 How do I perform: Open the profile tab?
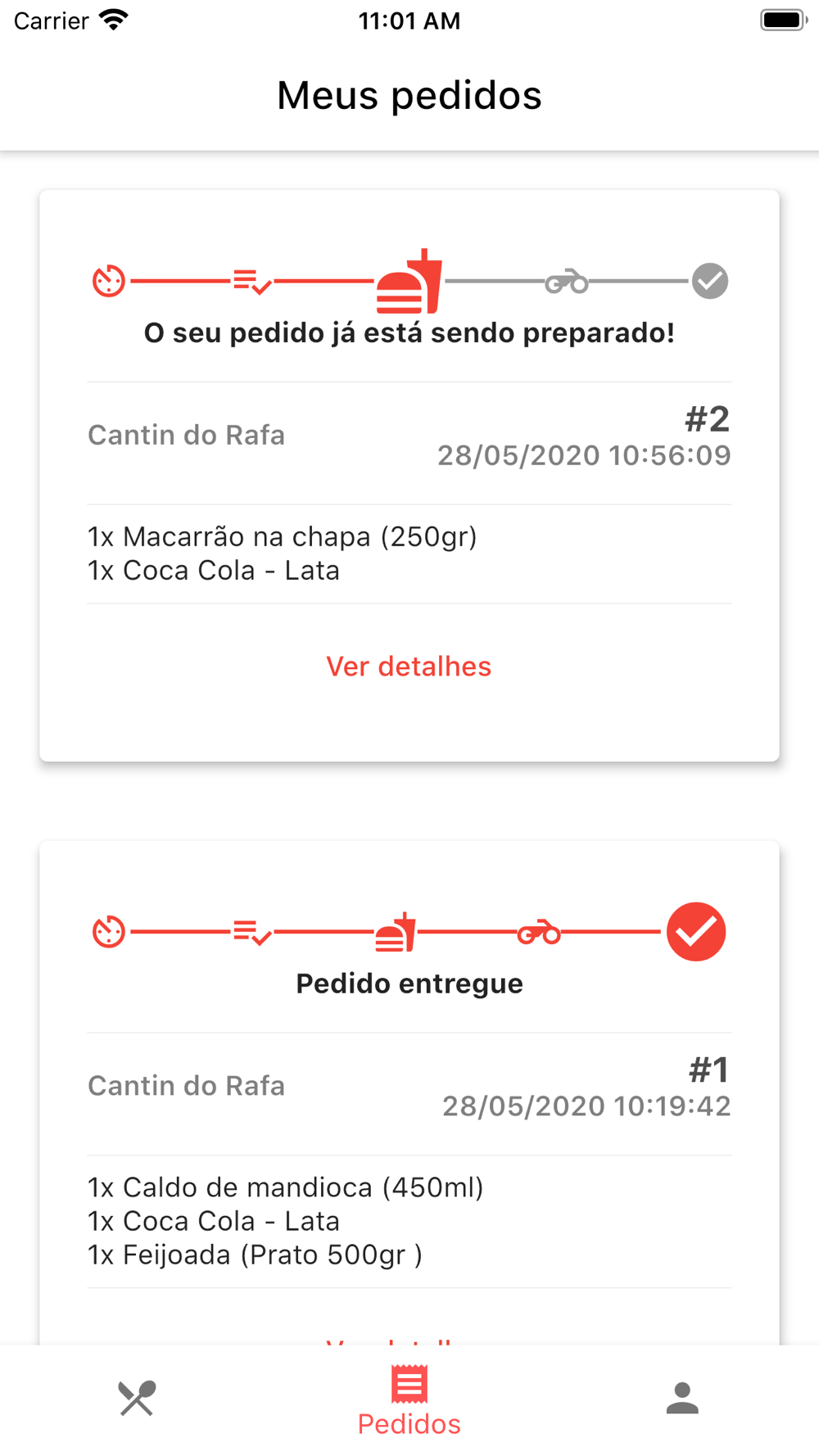[682, 1399]
